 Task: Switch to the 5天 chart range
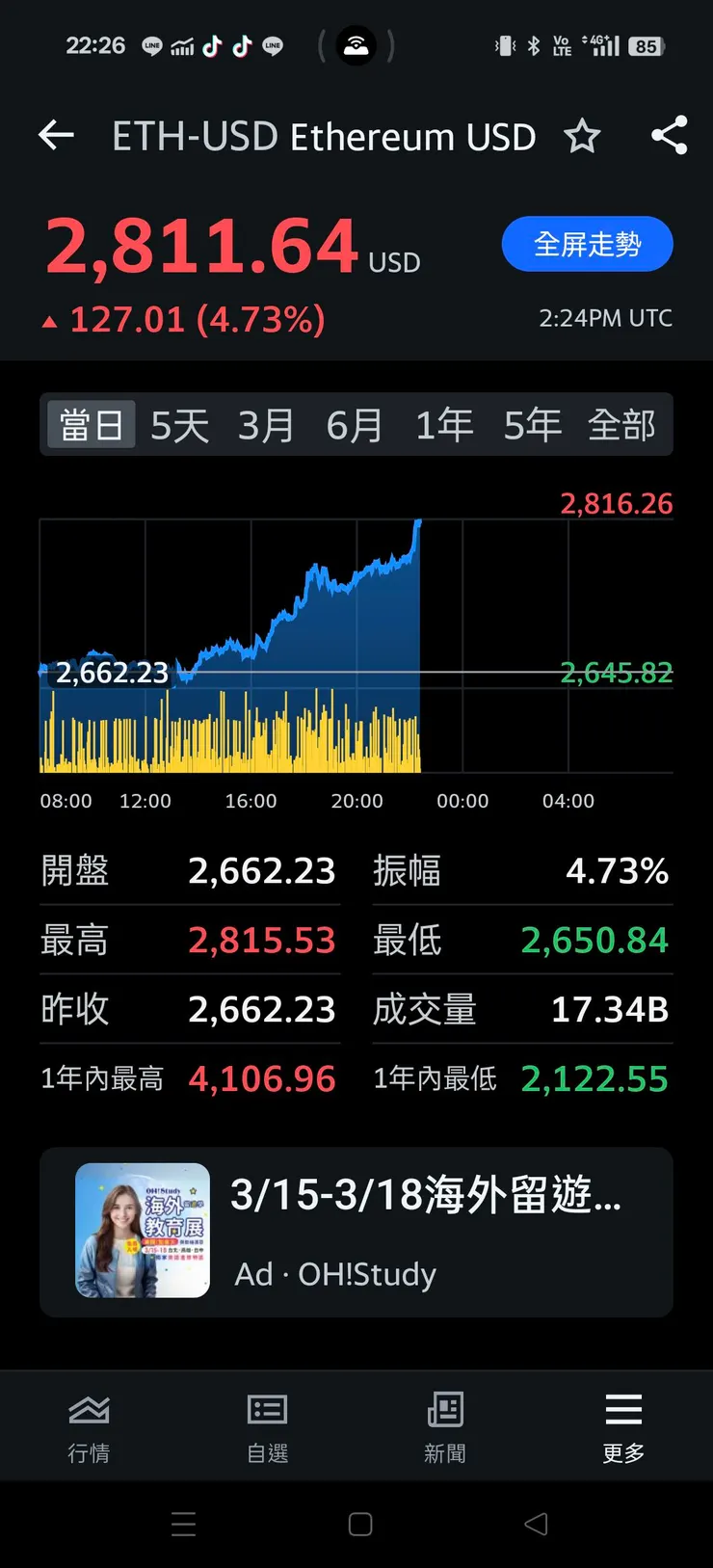tap(179, 423)
